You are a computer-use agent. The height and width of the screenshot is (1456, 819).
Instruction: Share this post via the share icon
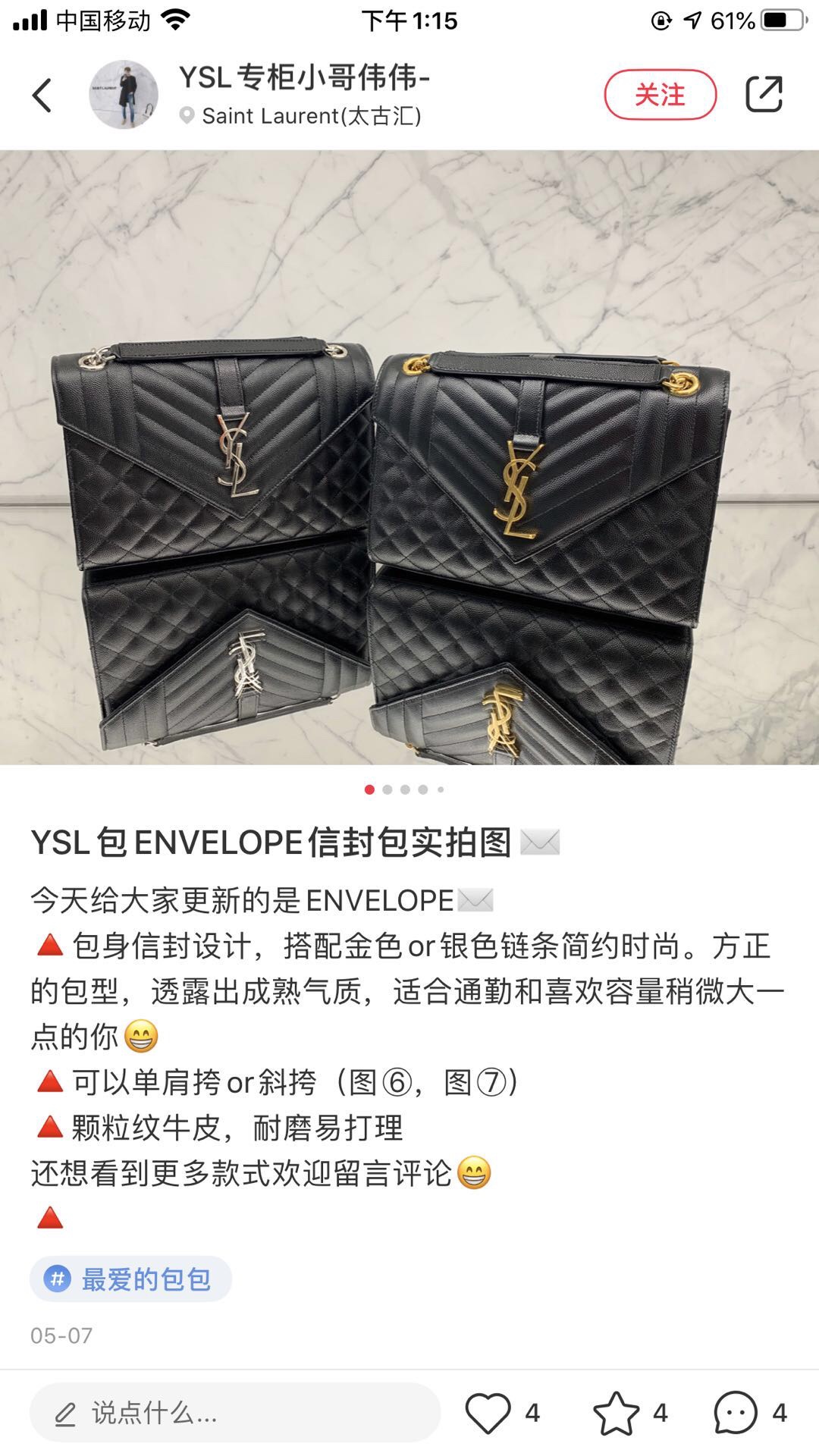[763, 95]
